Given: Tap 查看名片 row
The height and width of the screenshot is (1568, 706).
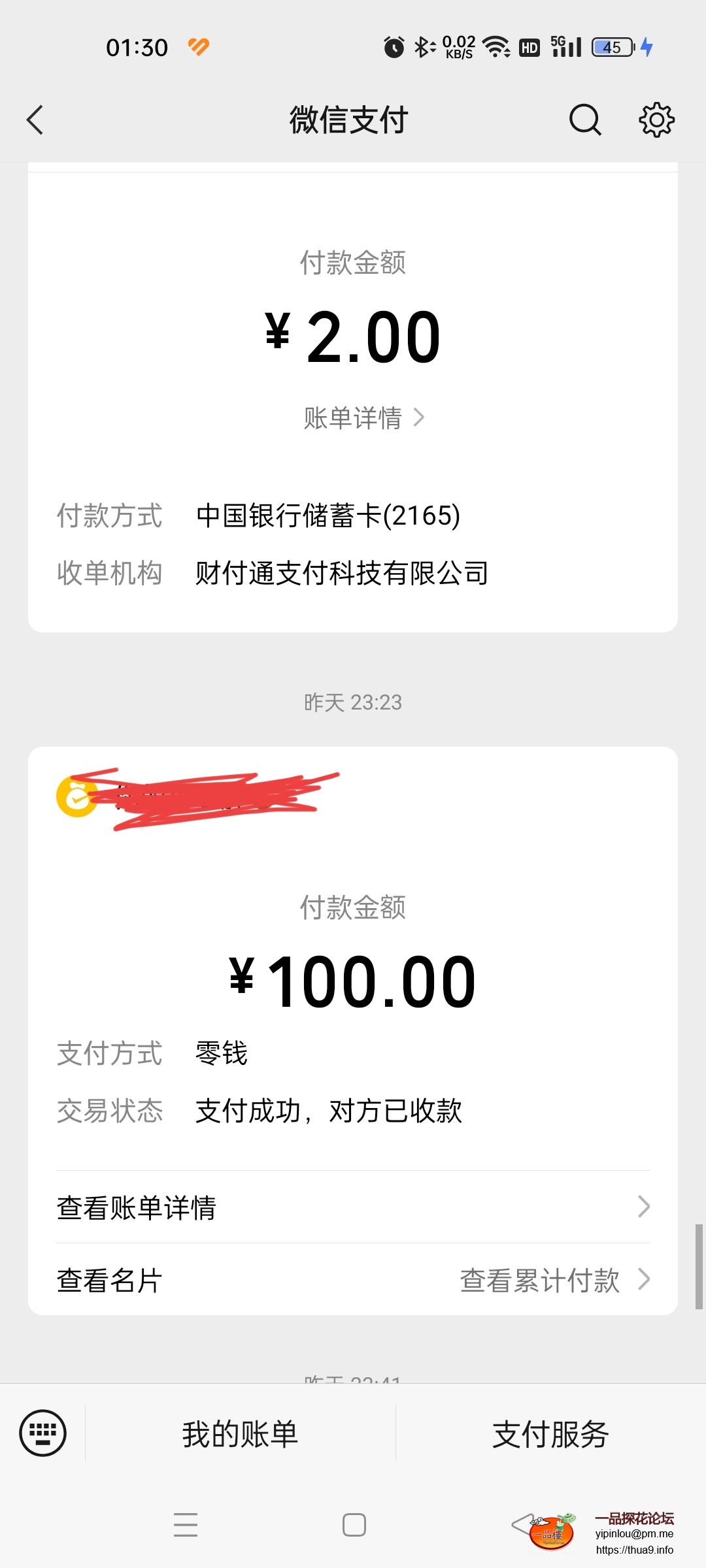Looking at the screenshot, I should tap(110, 1281).
